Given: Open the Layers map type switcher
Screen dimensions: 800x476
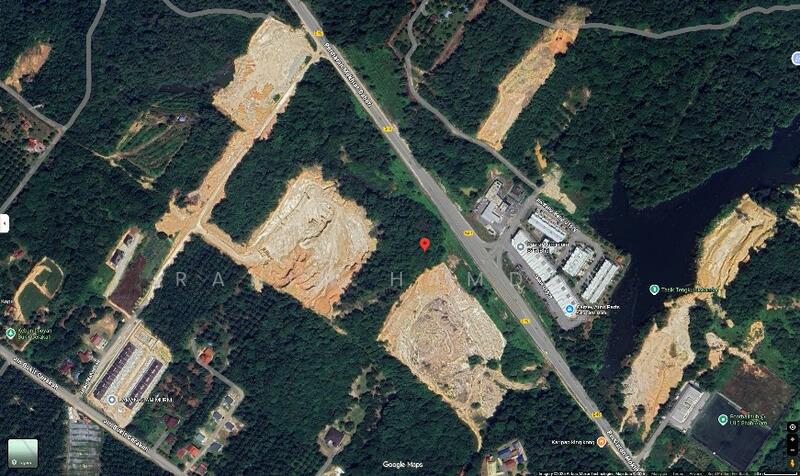Looking at the screenshot, I should pyautogui.click(x=23, y=452).
